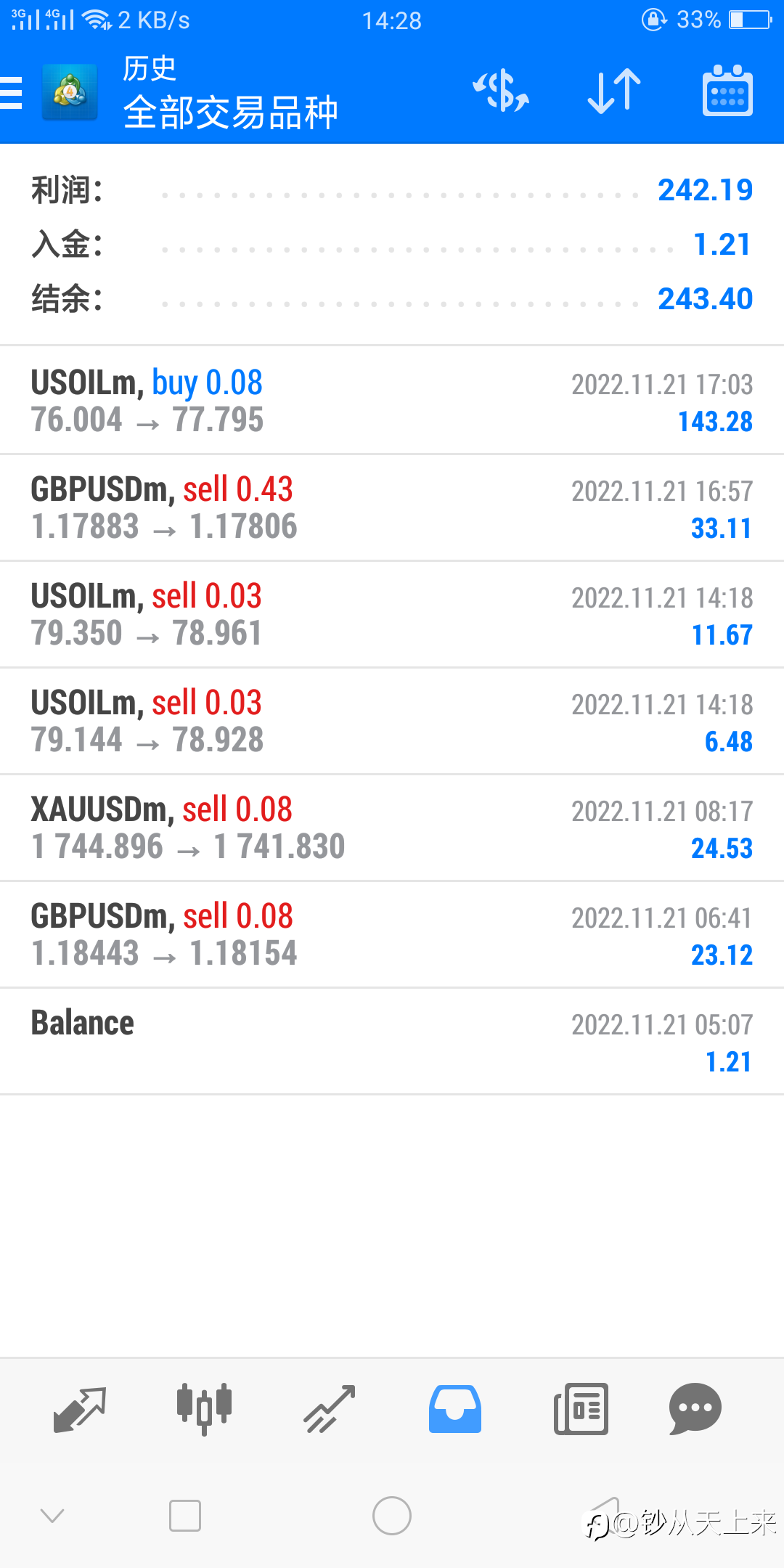Open the calendar date range picker
The width and height of the screenshot is (784, 1568).
click(727, 91)
